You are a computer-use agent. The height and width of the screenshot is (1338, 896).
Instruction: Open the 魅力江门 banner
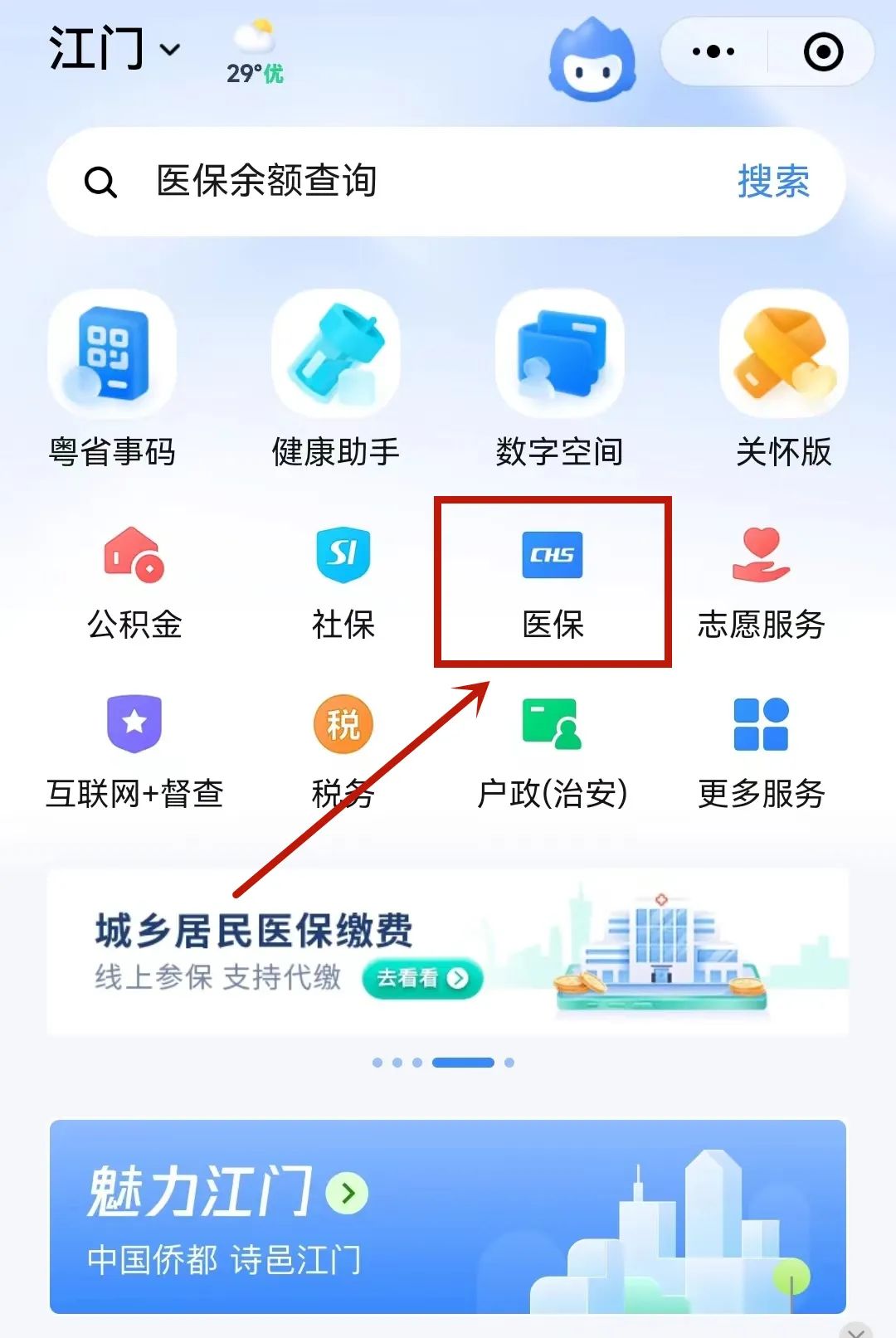(x=448, y=1216)
